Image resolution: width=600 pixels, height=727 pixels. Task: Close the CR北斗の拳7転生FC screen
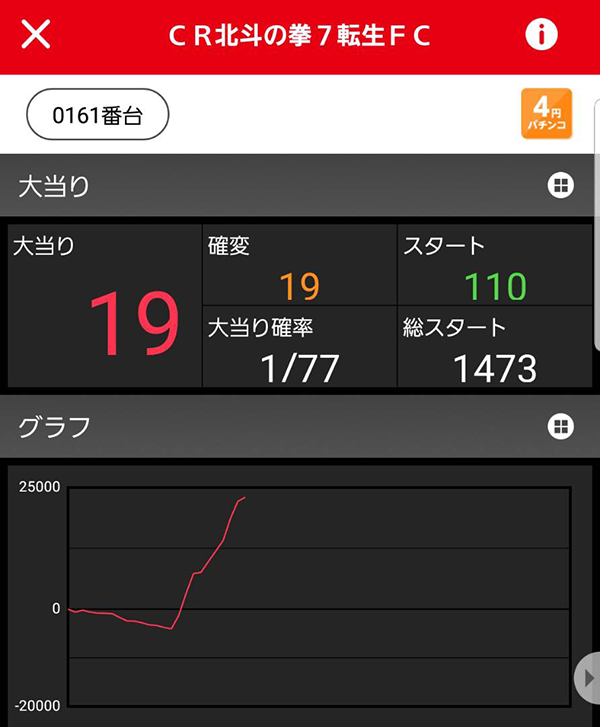tap(36, 36)
